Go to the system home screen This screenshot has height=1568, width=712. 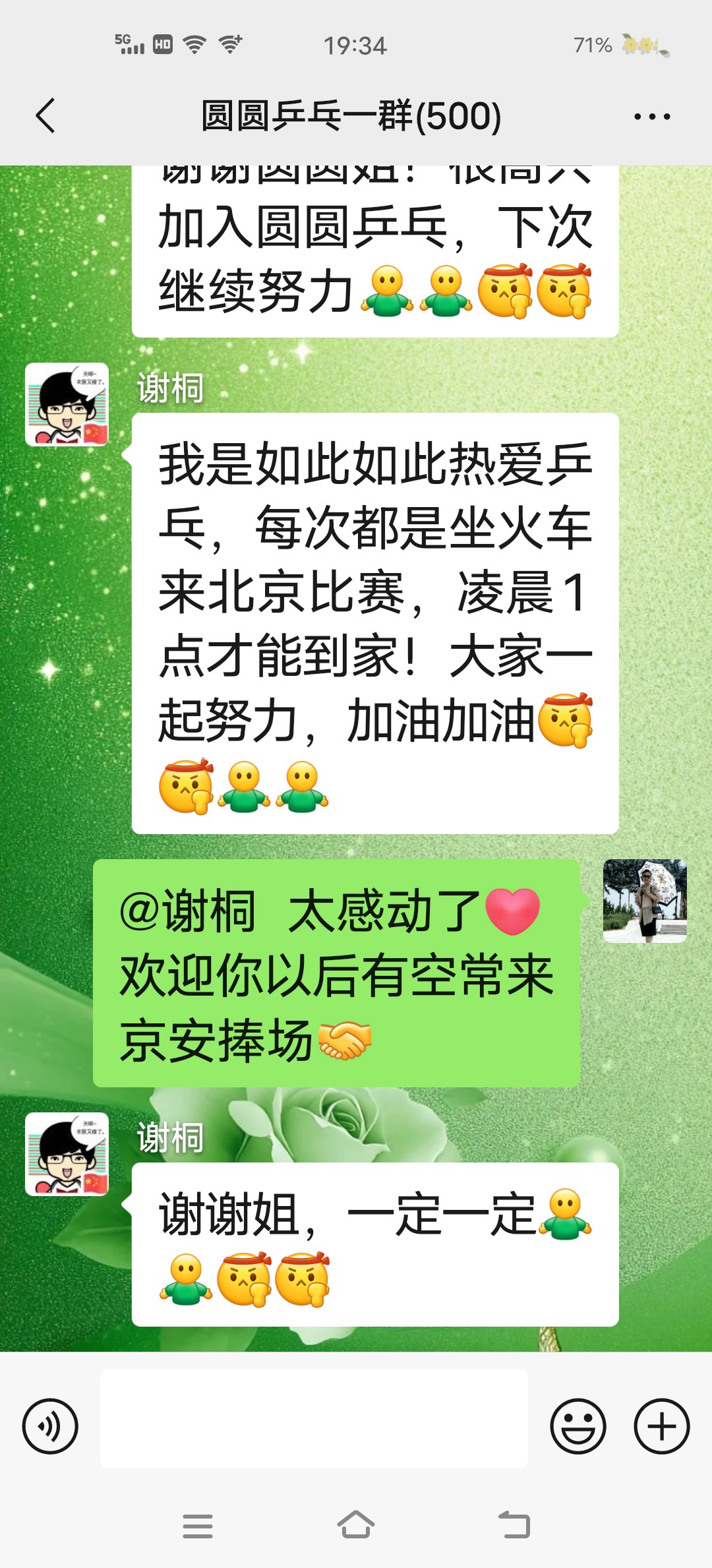tap(356, 1524)
